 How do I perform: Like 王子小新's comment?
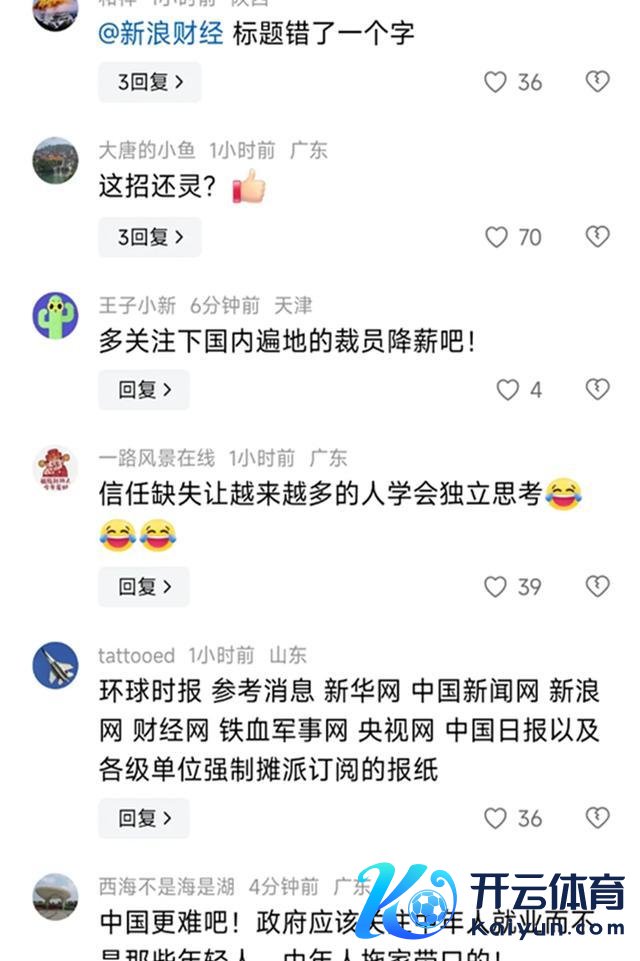pos(508,389)
